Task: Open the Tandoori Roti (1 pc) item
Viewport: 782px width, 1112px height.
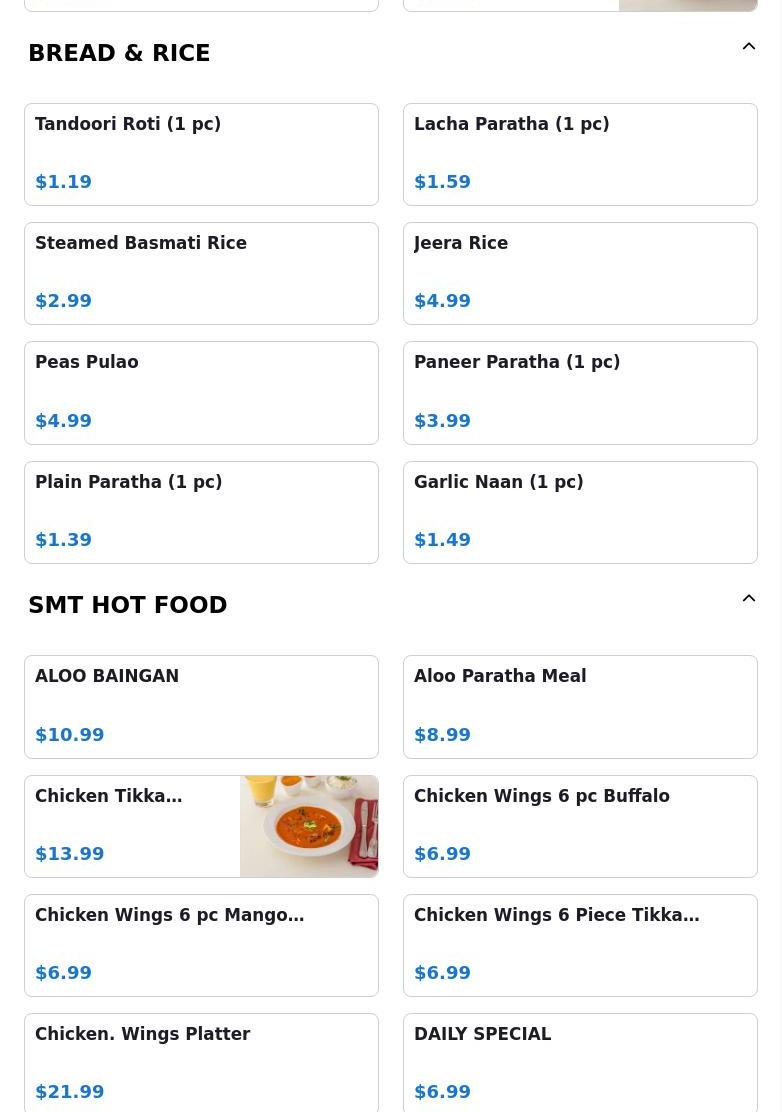Action: coord(201,154)
